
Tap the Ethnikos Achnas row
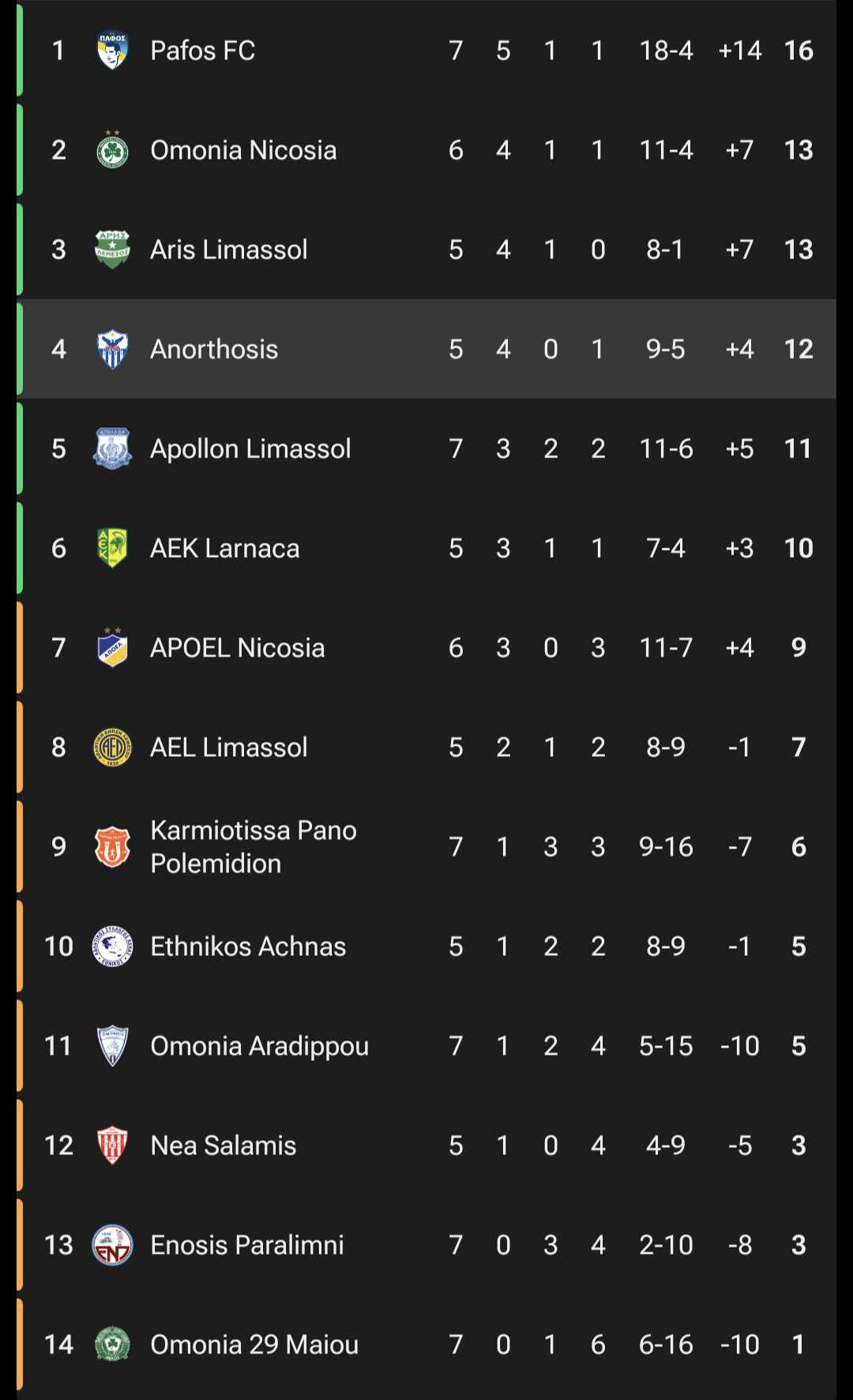[x=426, y=947]
